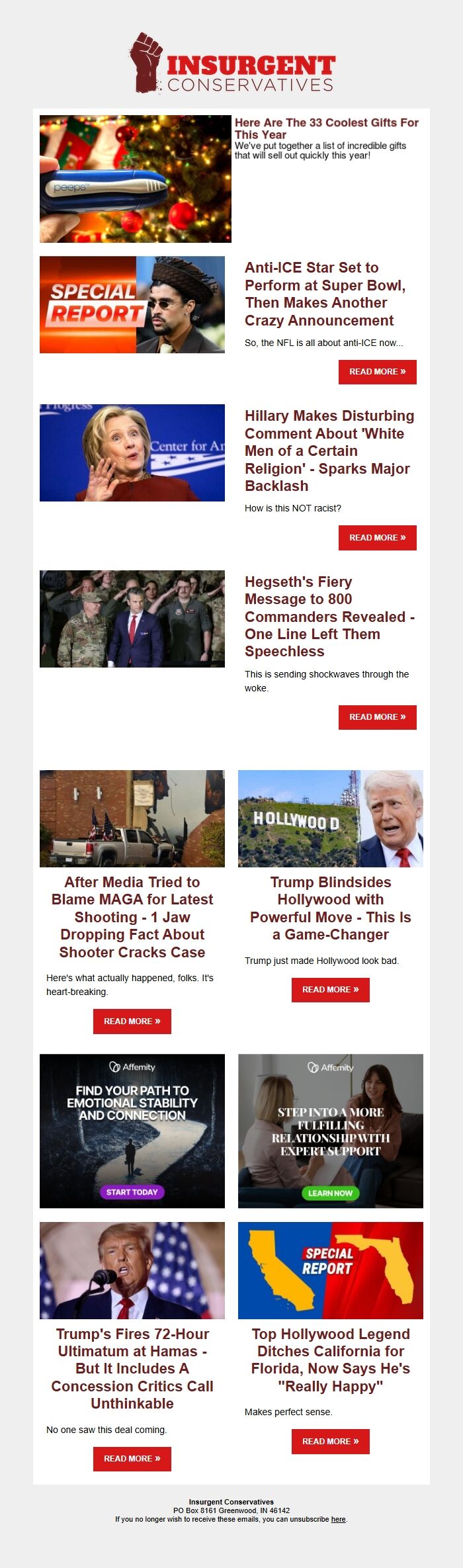This screenshot has height=1568, width=463.
Task: Tap Read More under Latest Shooting article
Action: point(132,1022)
